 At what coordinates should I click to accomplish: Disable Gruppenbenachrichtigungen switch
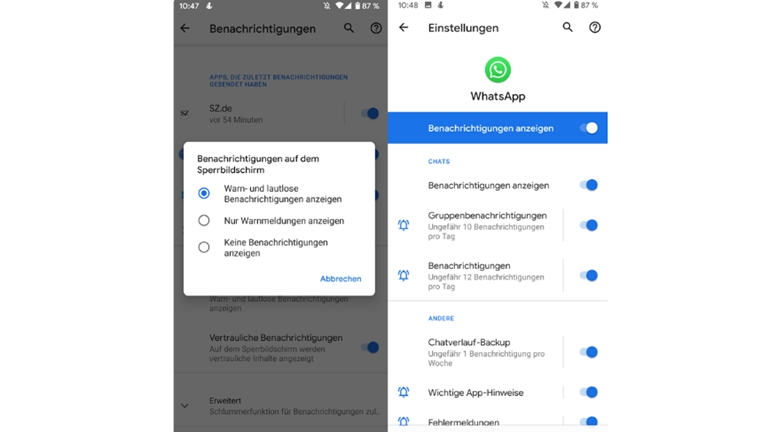(x=589, y=225)
